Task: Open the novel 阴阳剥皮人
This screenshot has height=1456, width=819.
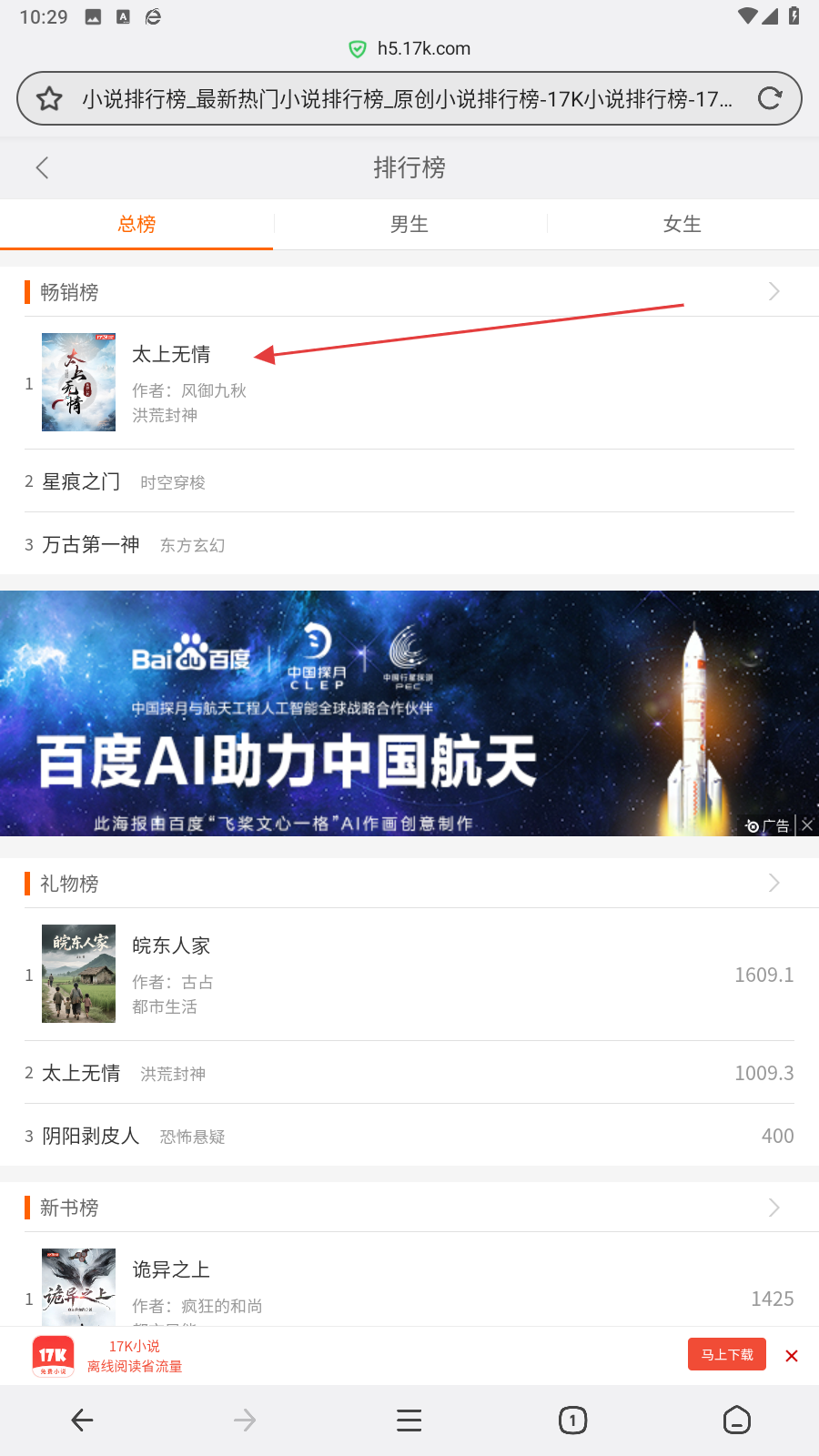Action: coord(91,1136)
